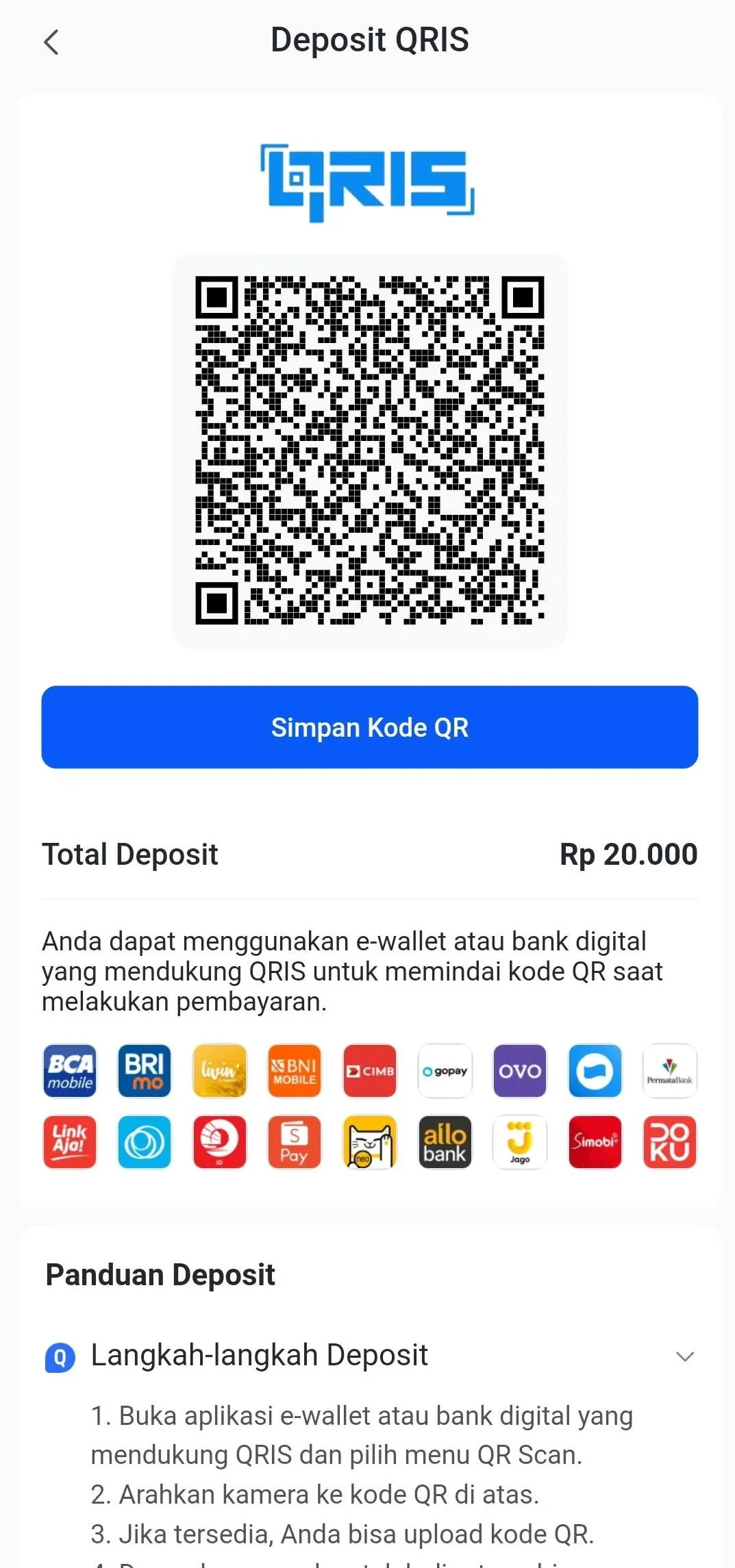
Task: Click the QR code image
Action: point(370,450)
